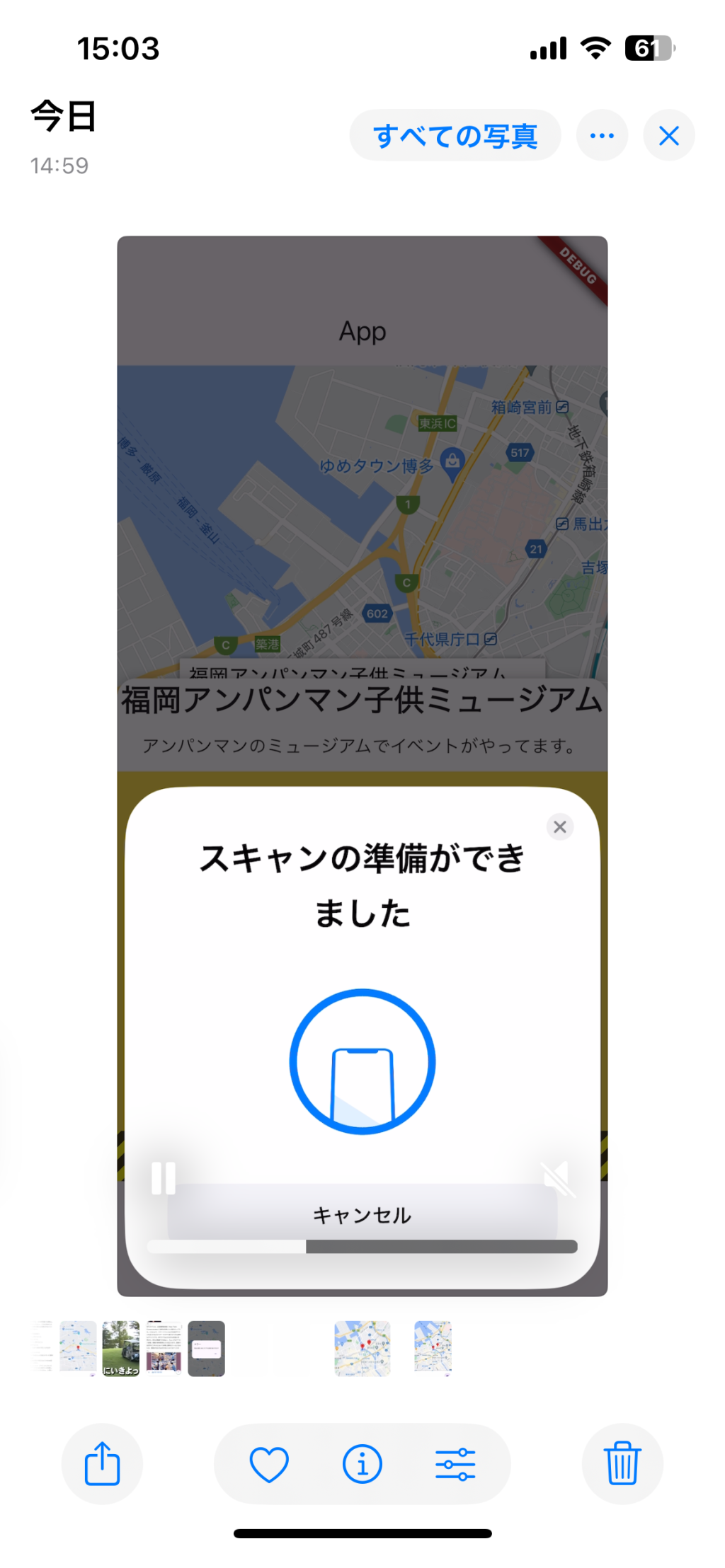This screenshot has width=725, height=1568.
Task: Jump to a point on the video progress bar
Action: (x=362, y=1246)
